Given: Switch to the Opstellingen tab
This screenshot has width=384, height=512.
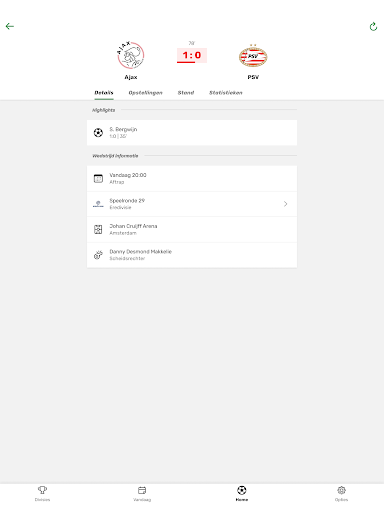Looking at the screenshot, I should (146, 93).
